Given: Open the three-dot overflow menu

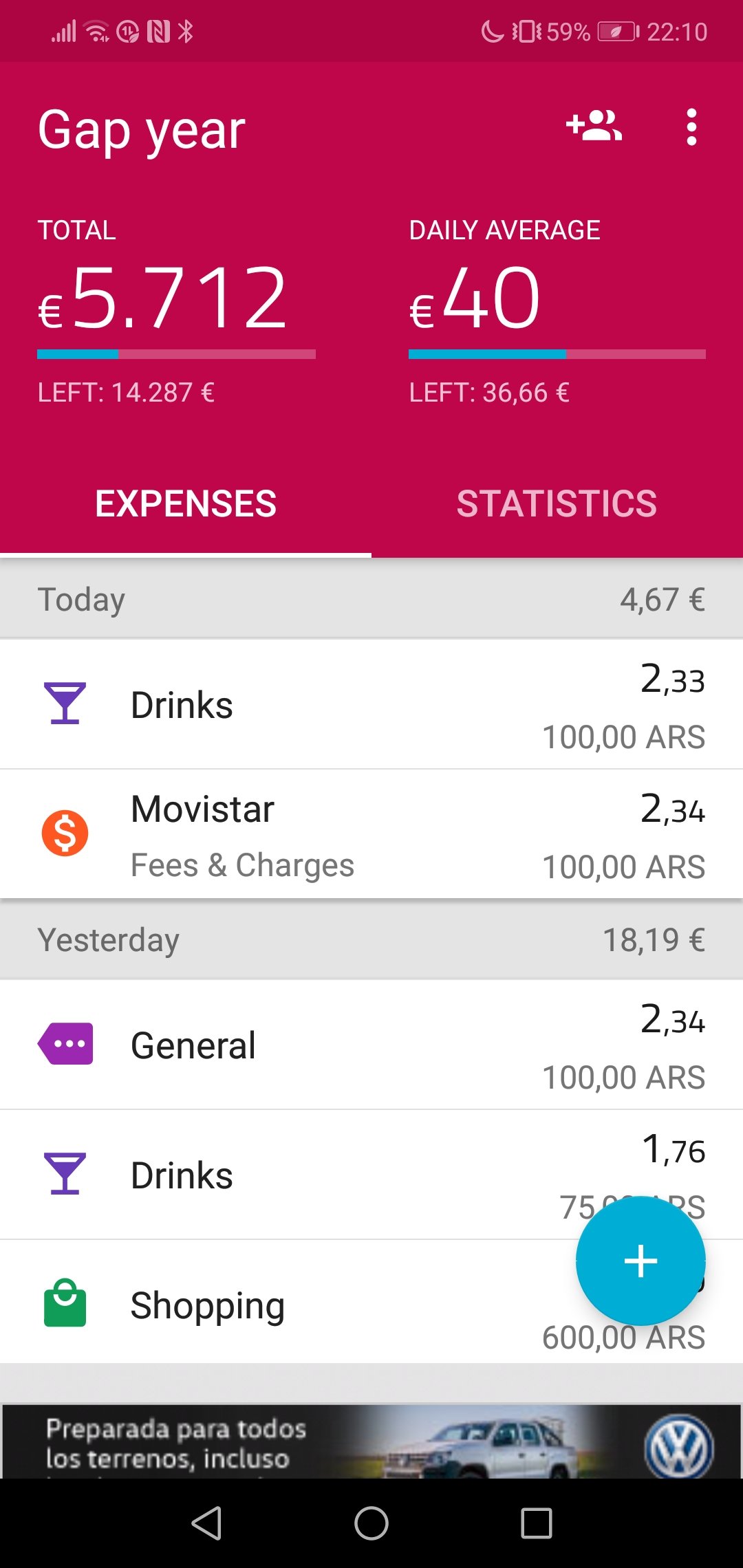Looking at the screenshot, I should [691, 127].
